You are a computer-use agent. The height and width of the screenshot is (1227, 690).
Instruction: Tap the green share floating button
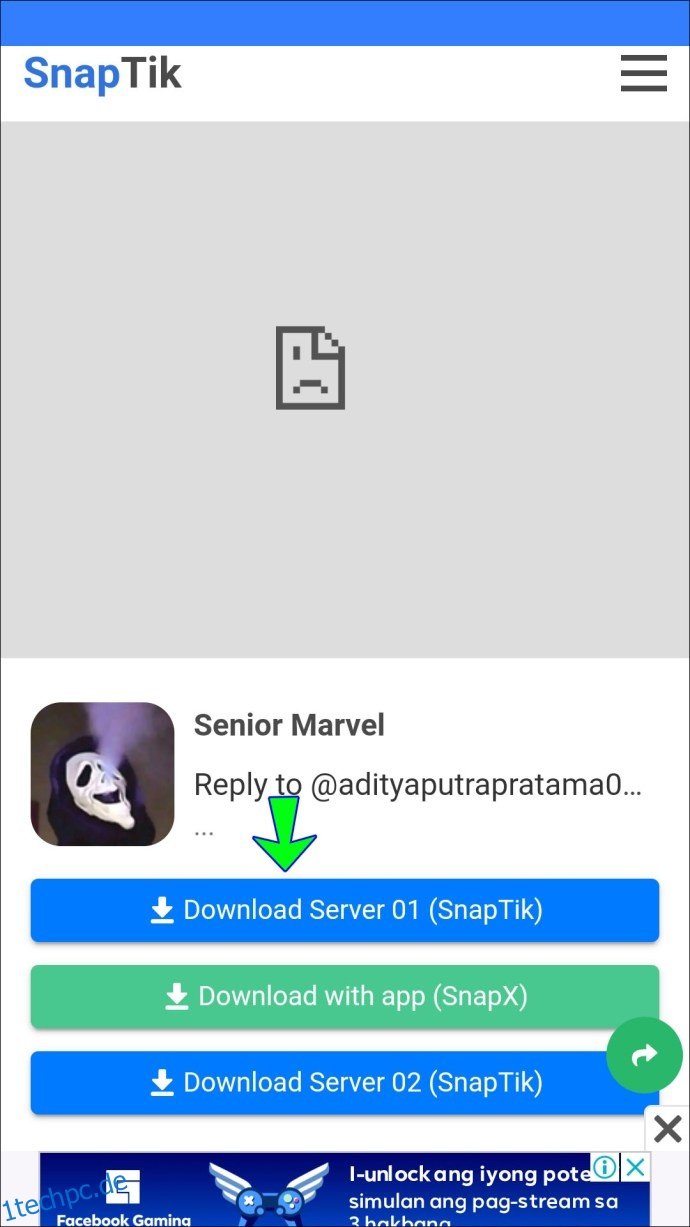click(x=644, y=1055)
